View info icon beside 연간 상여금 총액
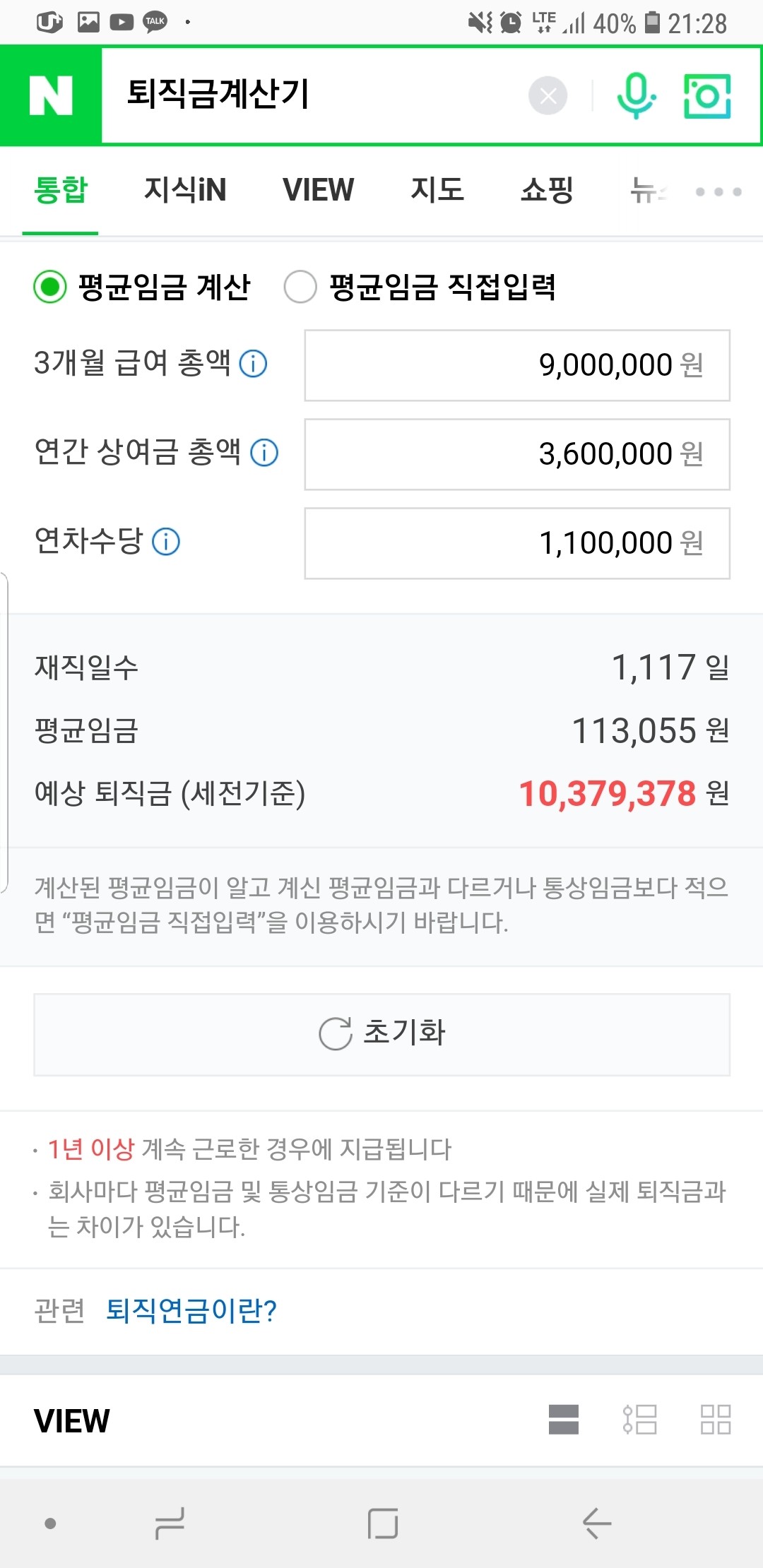 265,453
